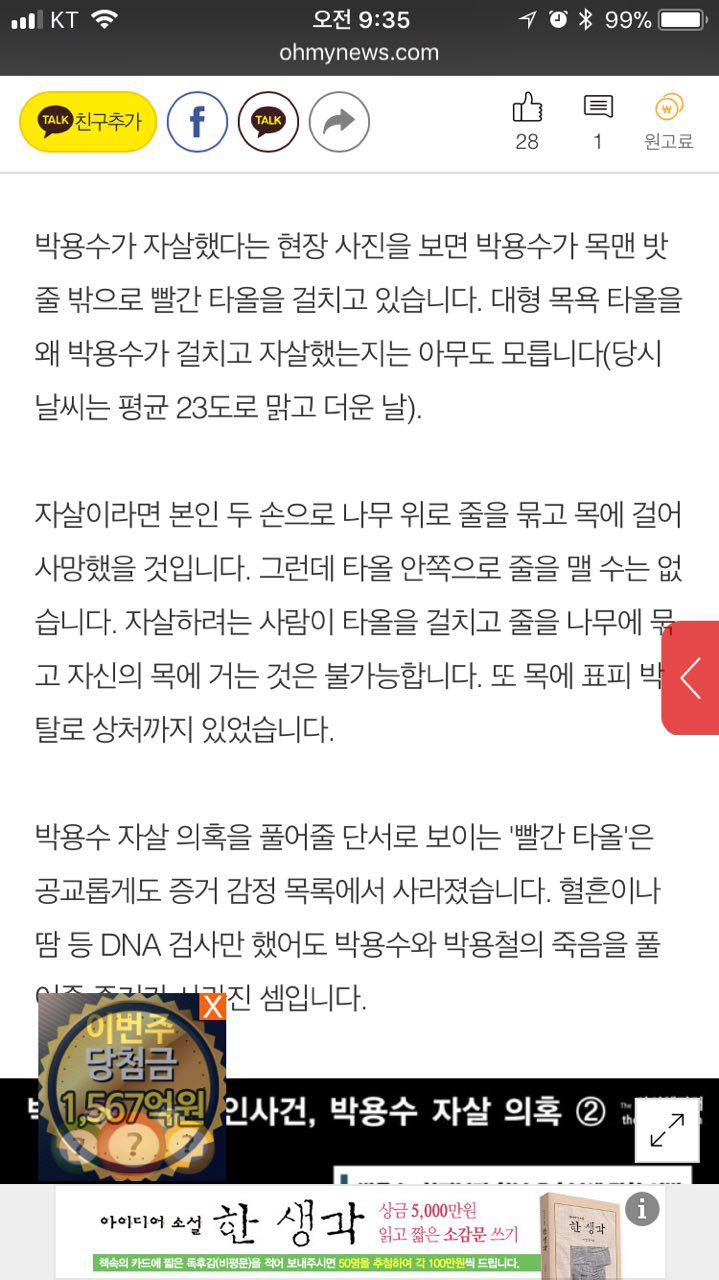Open the red side panel arrow

pyautogui.click(x=691, y=678)
